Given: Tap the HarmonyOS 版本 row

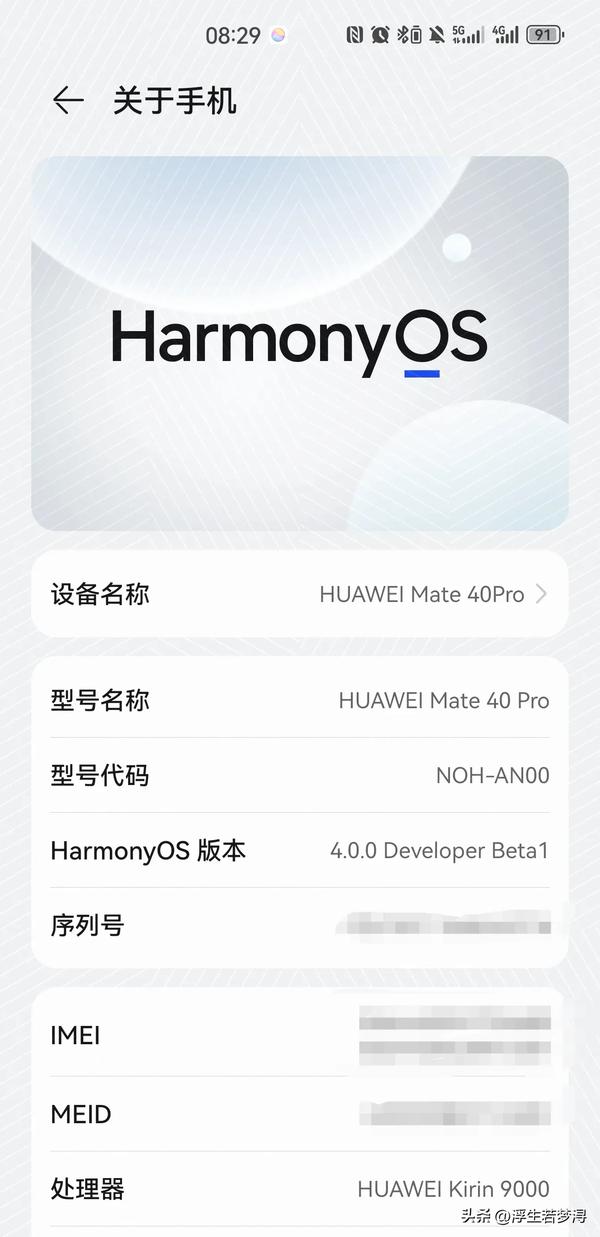Looking at the screenshot, I should click(x=300, y=851).
